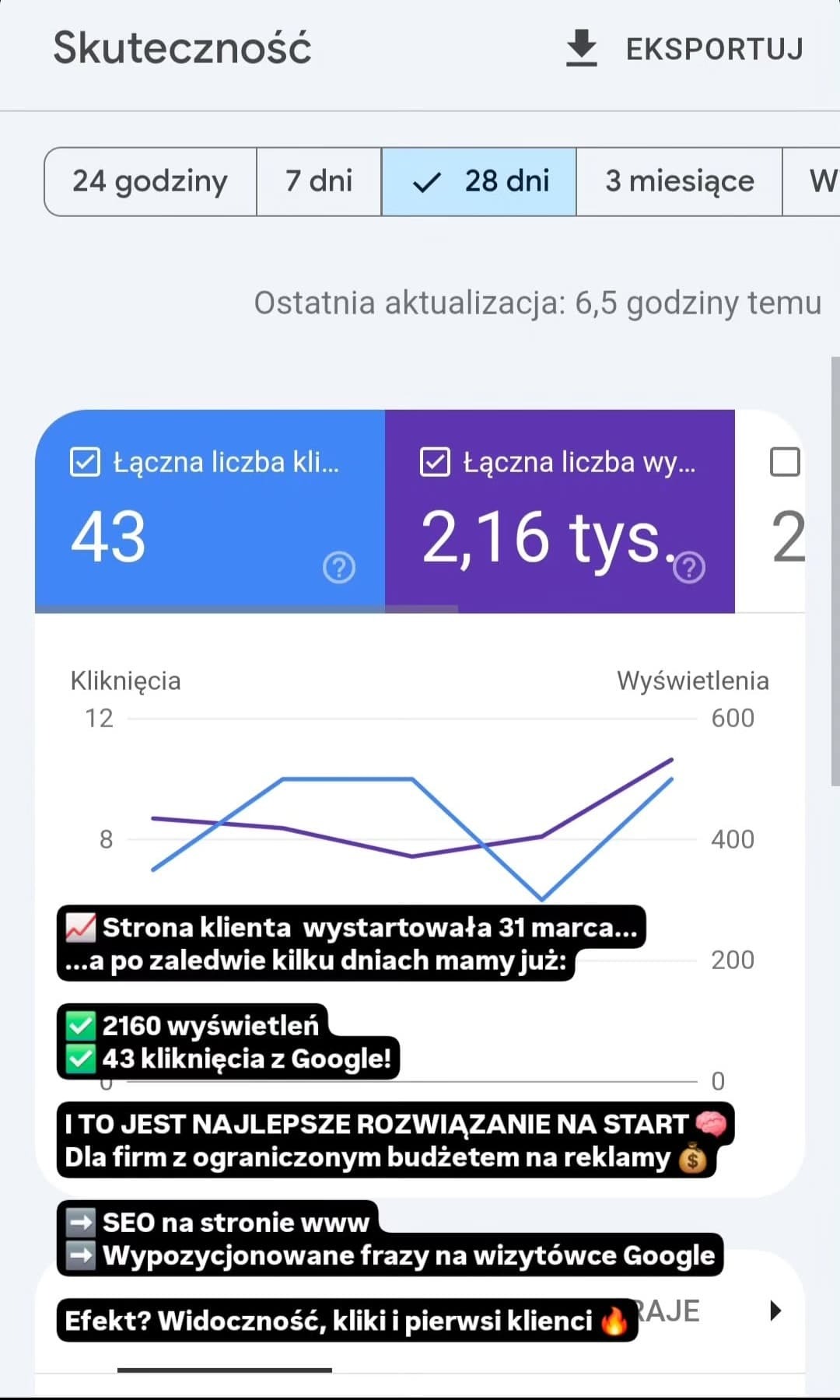Uncheck the Łączna liczba wyświetleń checkbox

point(434,462)
